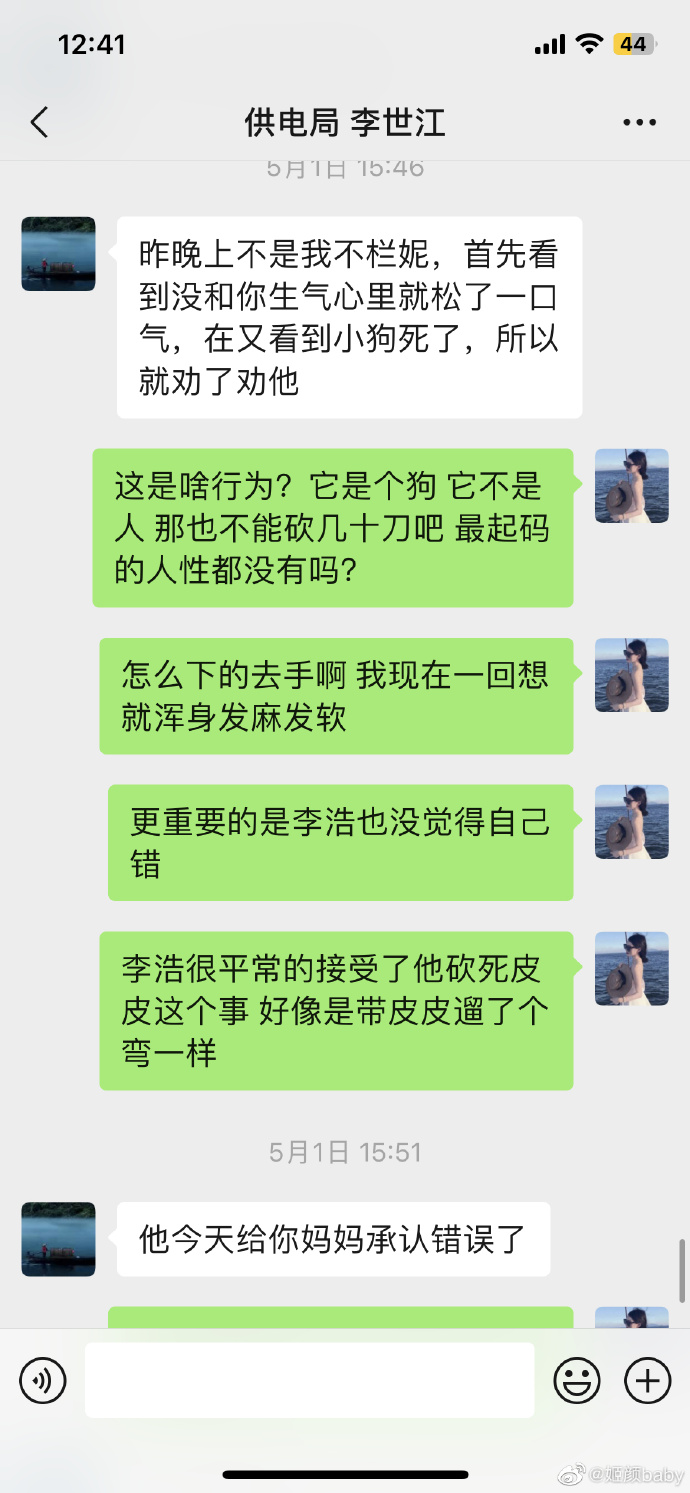Open the plus attachments menu
This screenshot has height=1493, width=690.
click(x=647, y=1381)
